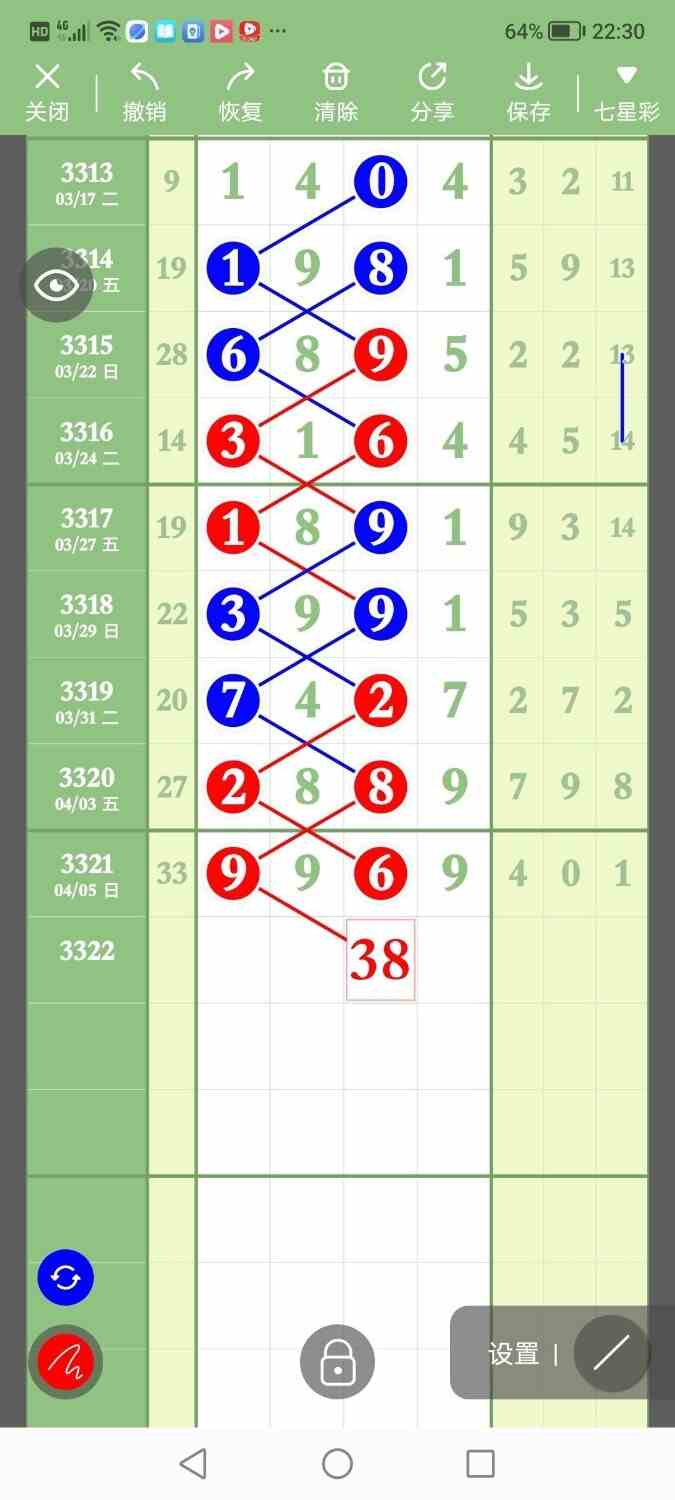The height and width of the screenshot is (1500, 675).
Task: Tap the lock button
Action: [338, 1361]
